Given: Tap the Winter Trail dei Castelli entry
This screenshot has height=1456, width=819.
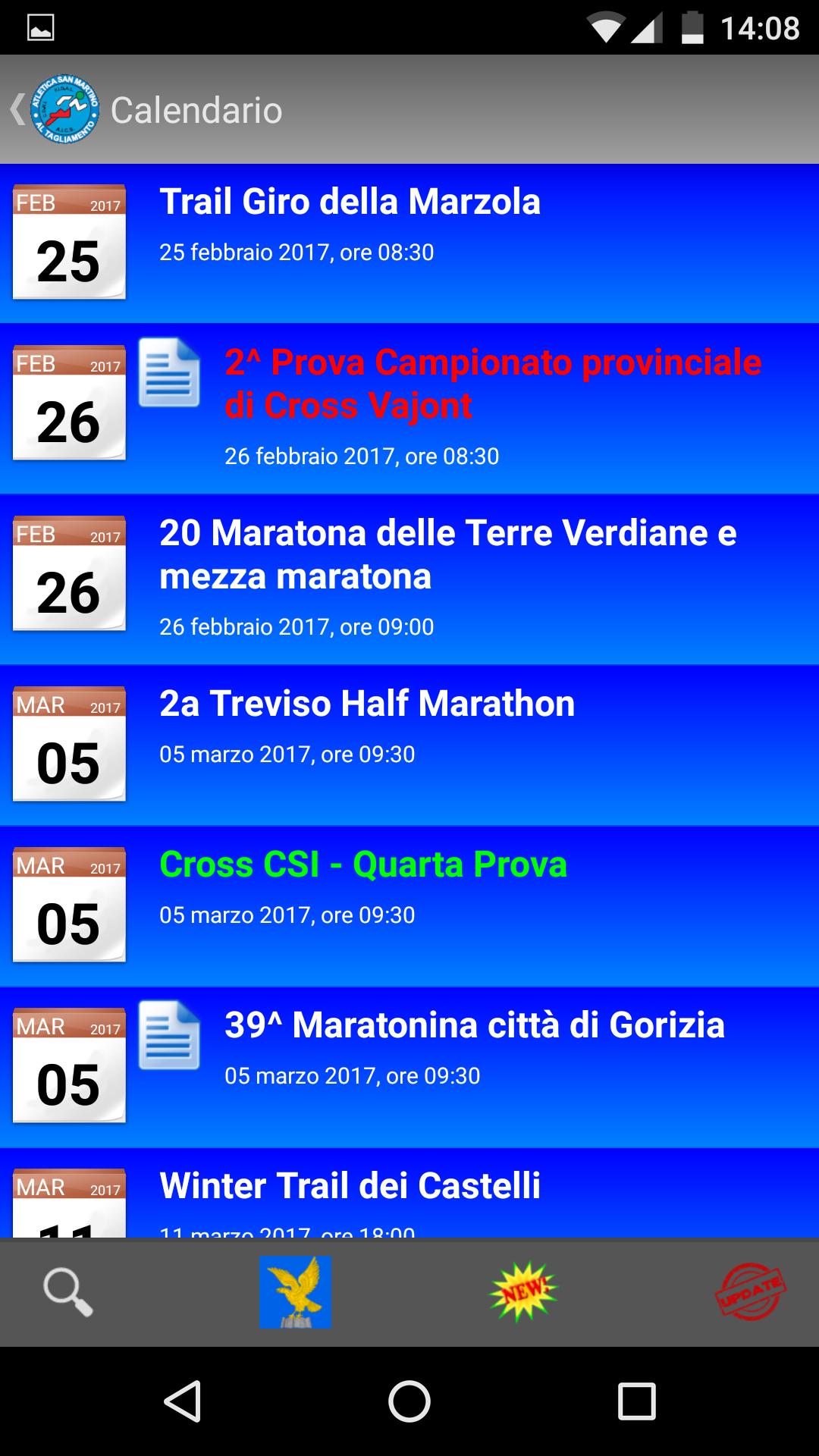Looking at the screenshot, I should 349,1188.
